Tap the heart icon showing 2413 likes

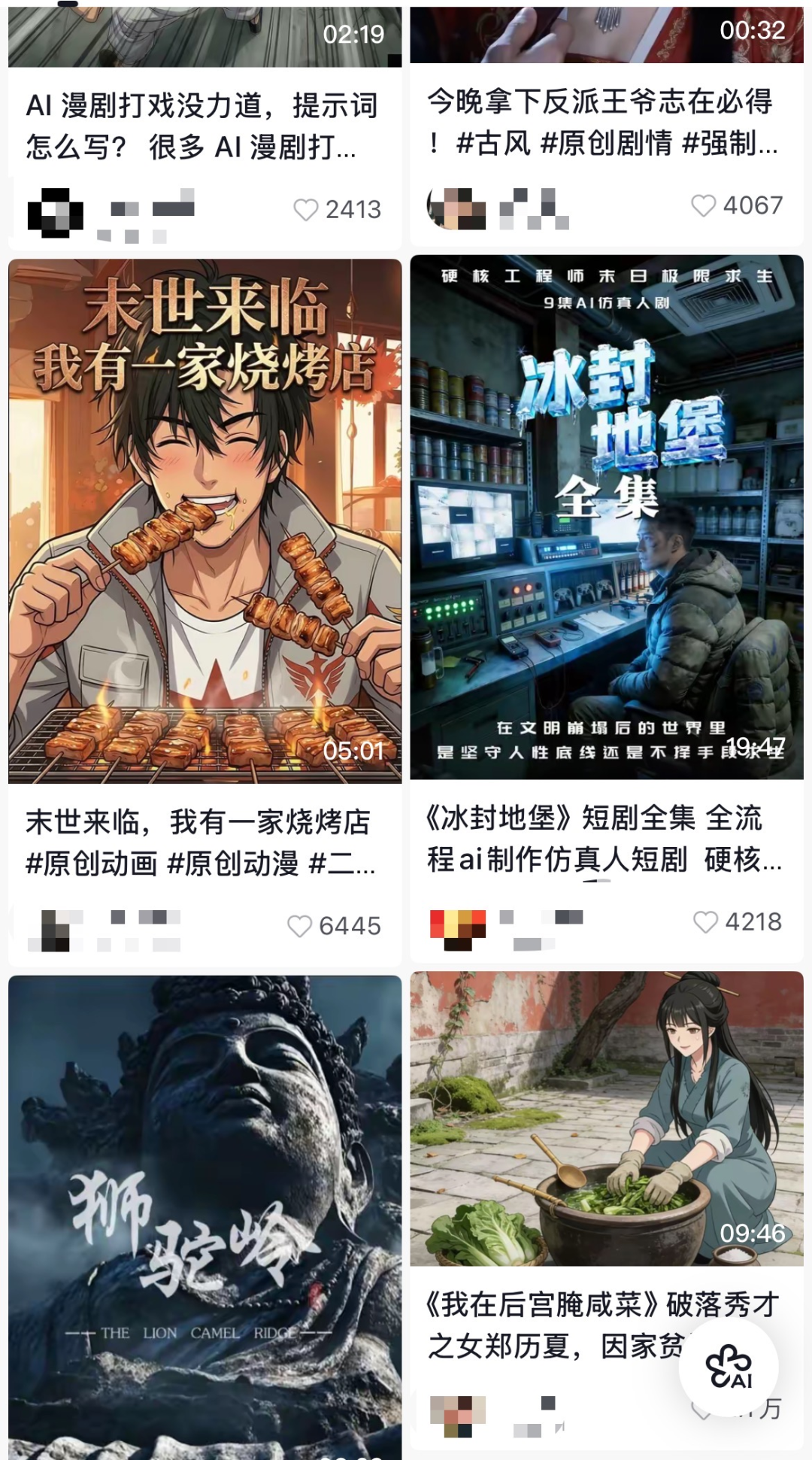coord(304,211)
